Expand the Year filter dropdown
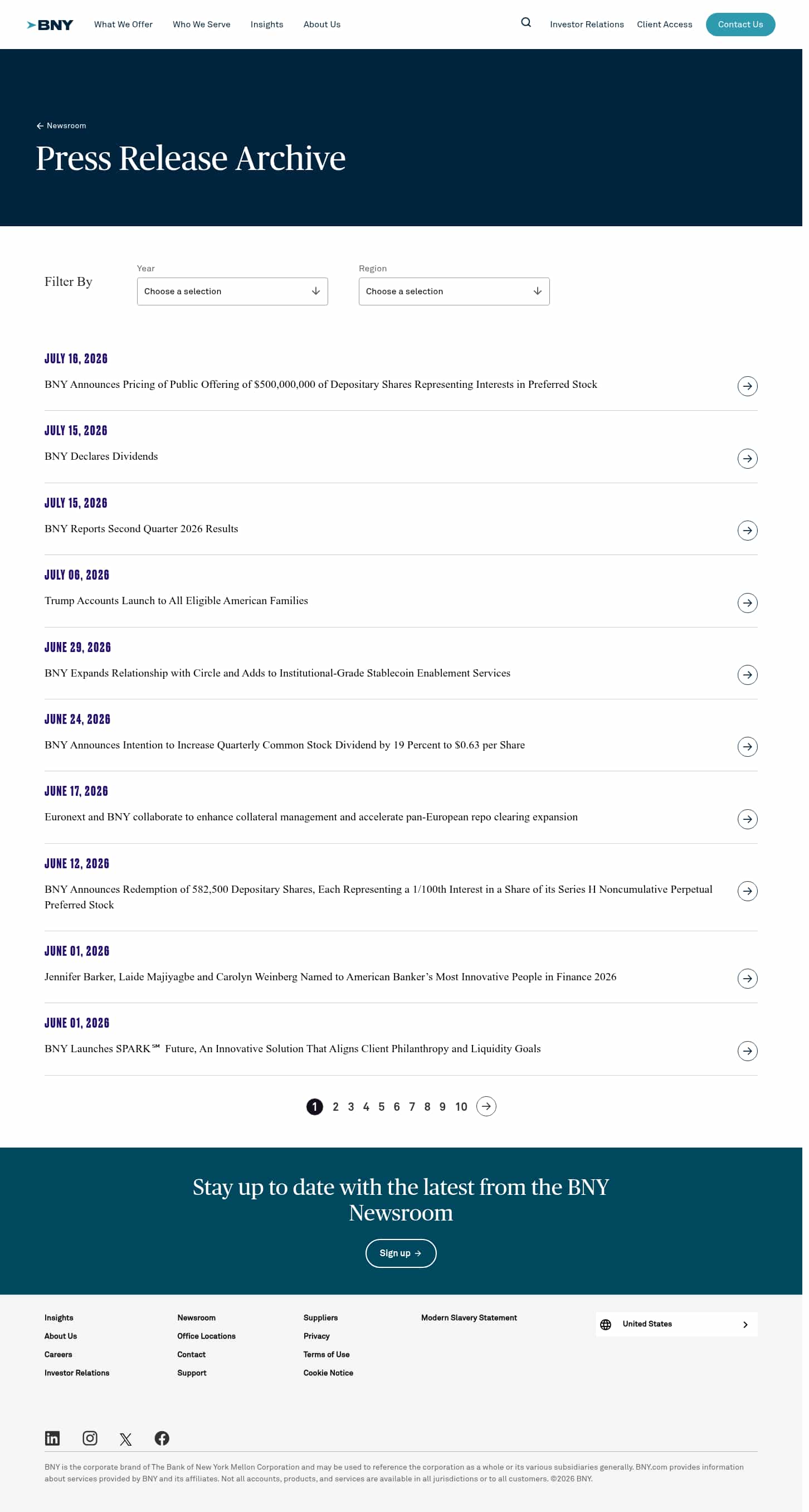Screen dimensions: 809x1512 click(232, 291)
